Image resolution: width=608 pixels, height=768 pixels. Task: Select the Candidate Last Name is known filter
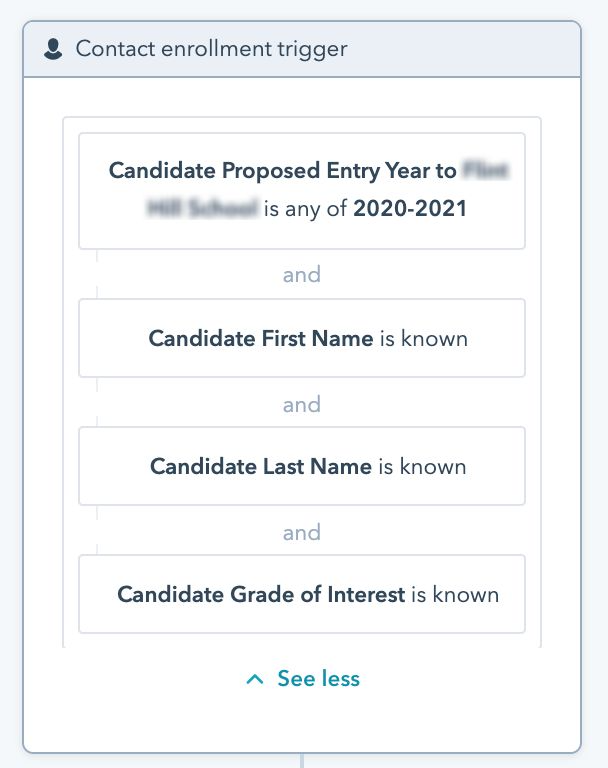(301, 466)
